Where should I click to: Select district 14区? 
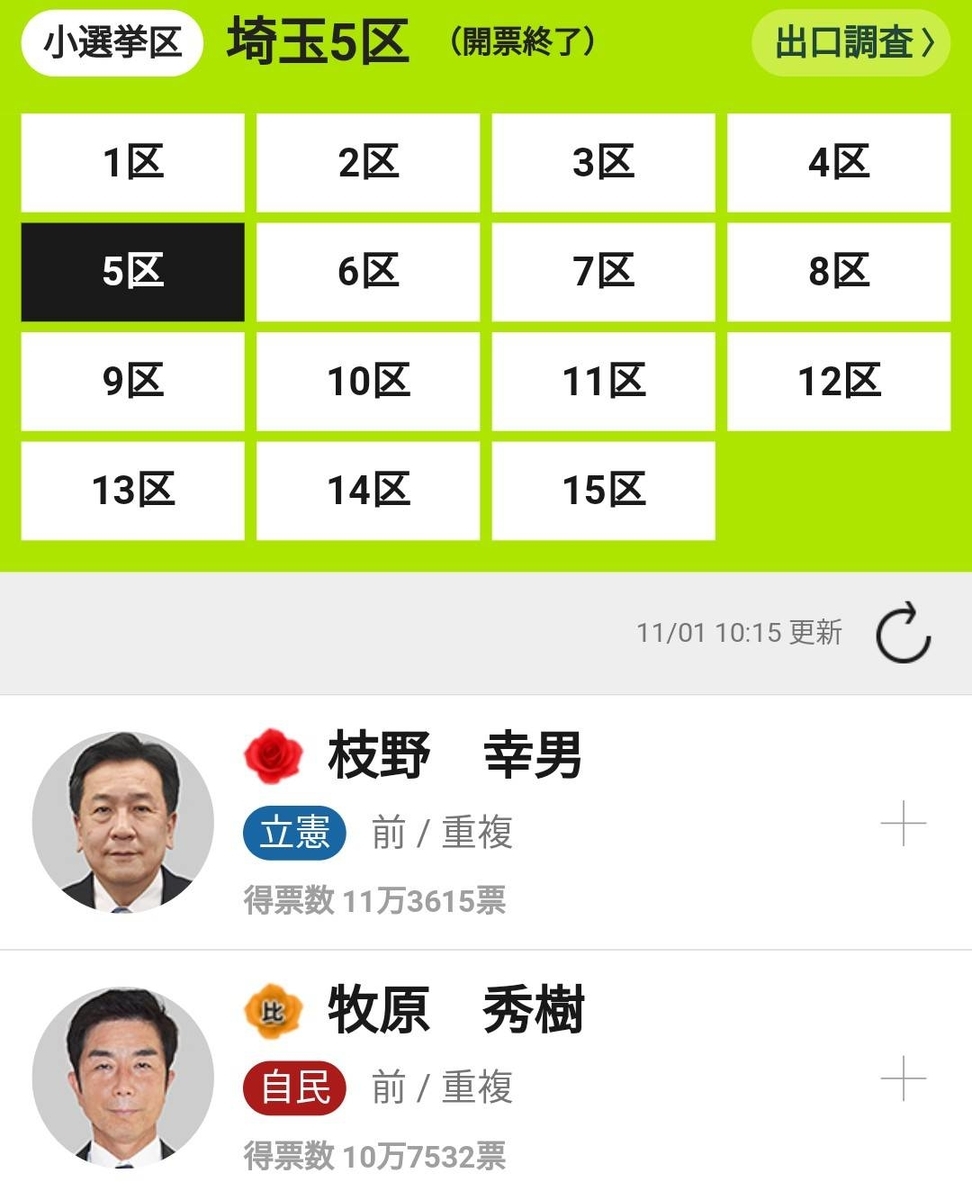pos(368,490)
